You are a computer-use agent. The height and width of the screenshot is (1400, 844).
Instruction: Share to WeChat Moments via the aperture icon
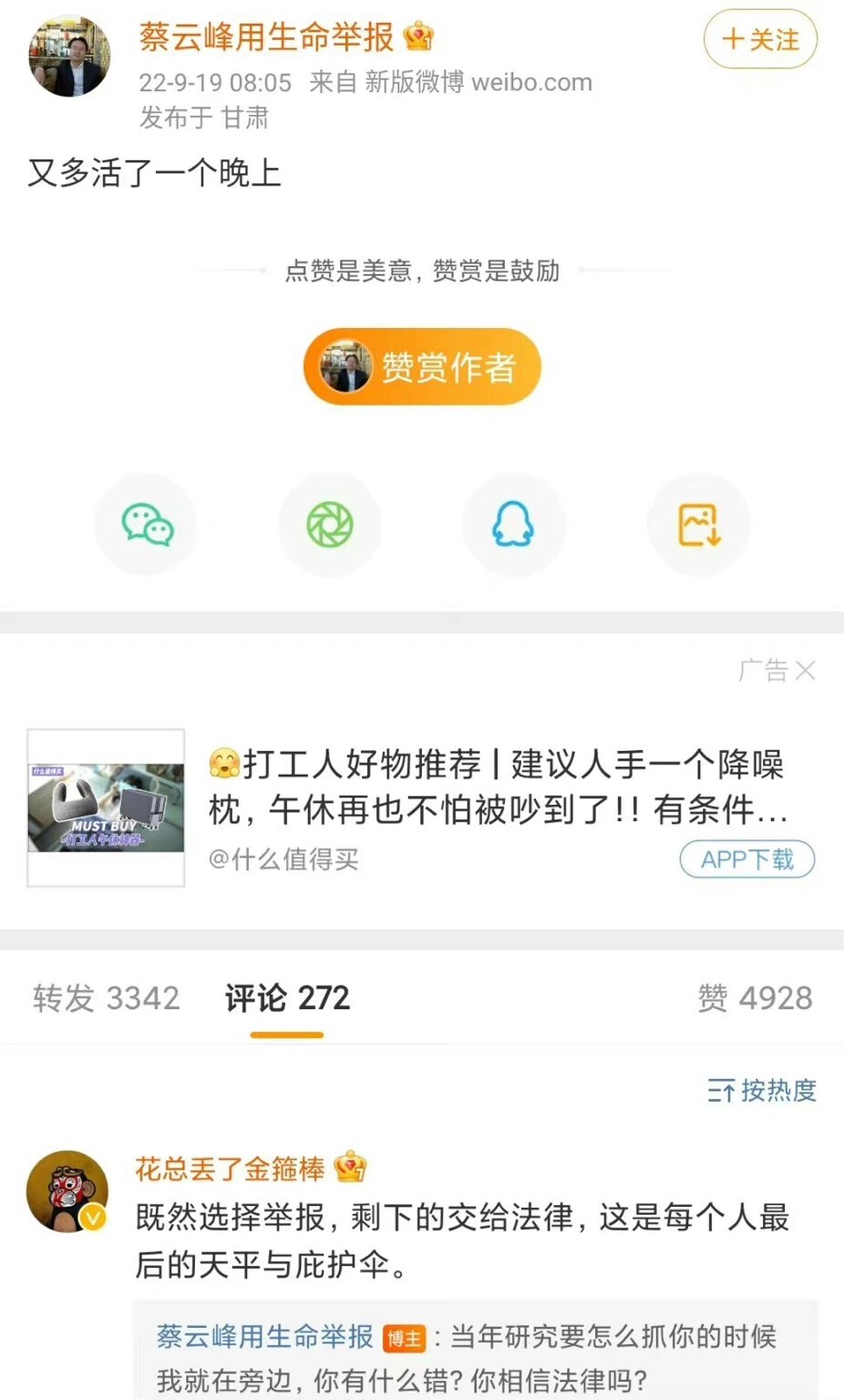pyautogui.click(x=330, y=525)
